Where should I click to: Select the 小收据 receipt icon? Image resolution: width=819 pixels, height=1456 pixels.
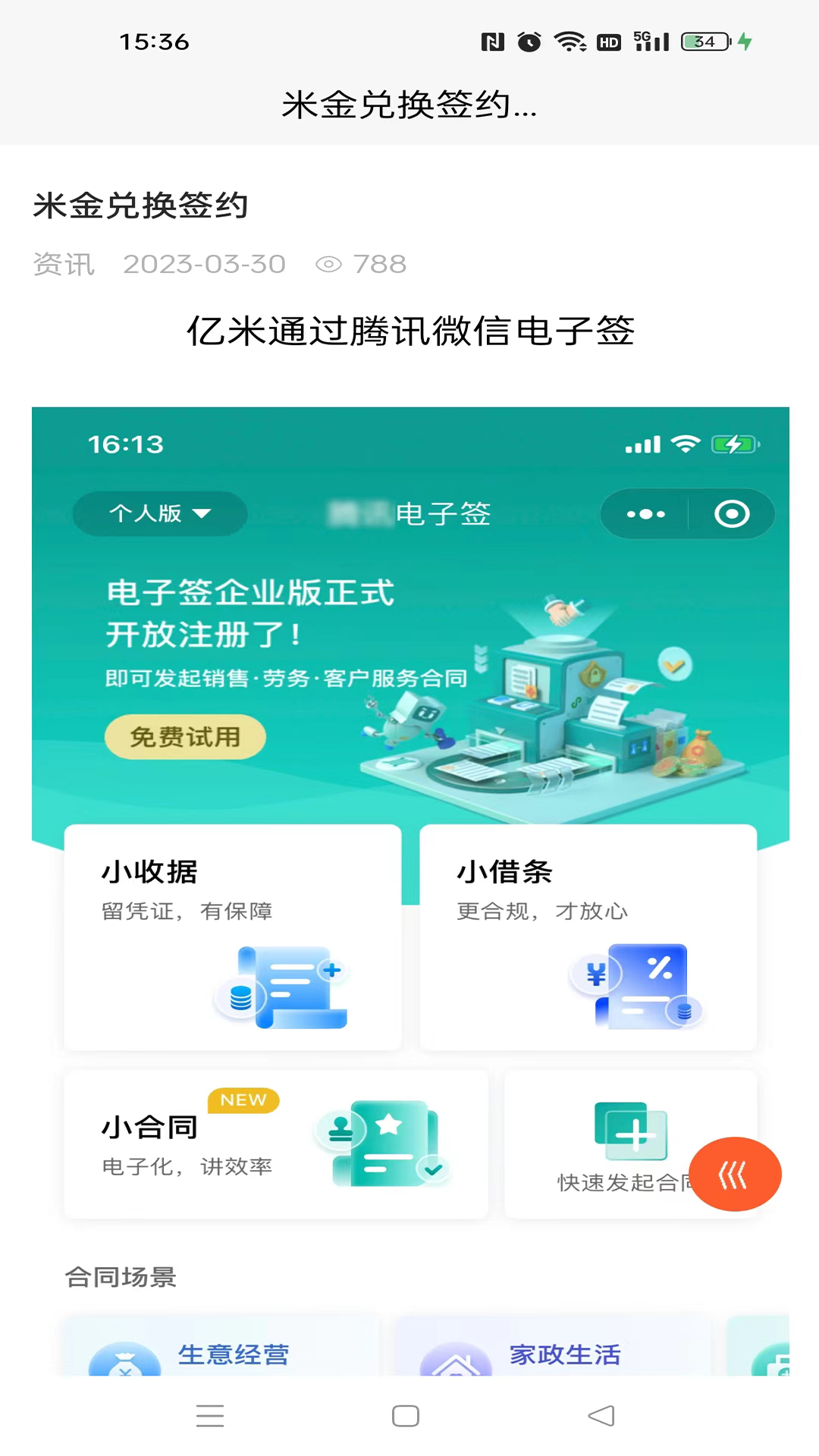(281, 986)
